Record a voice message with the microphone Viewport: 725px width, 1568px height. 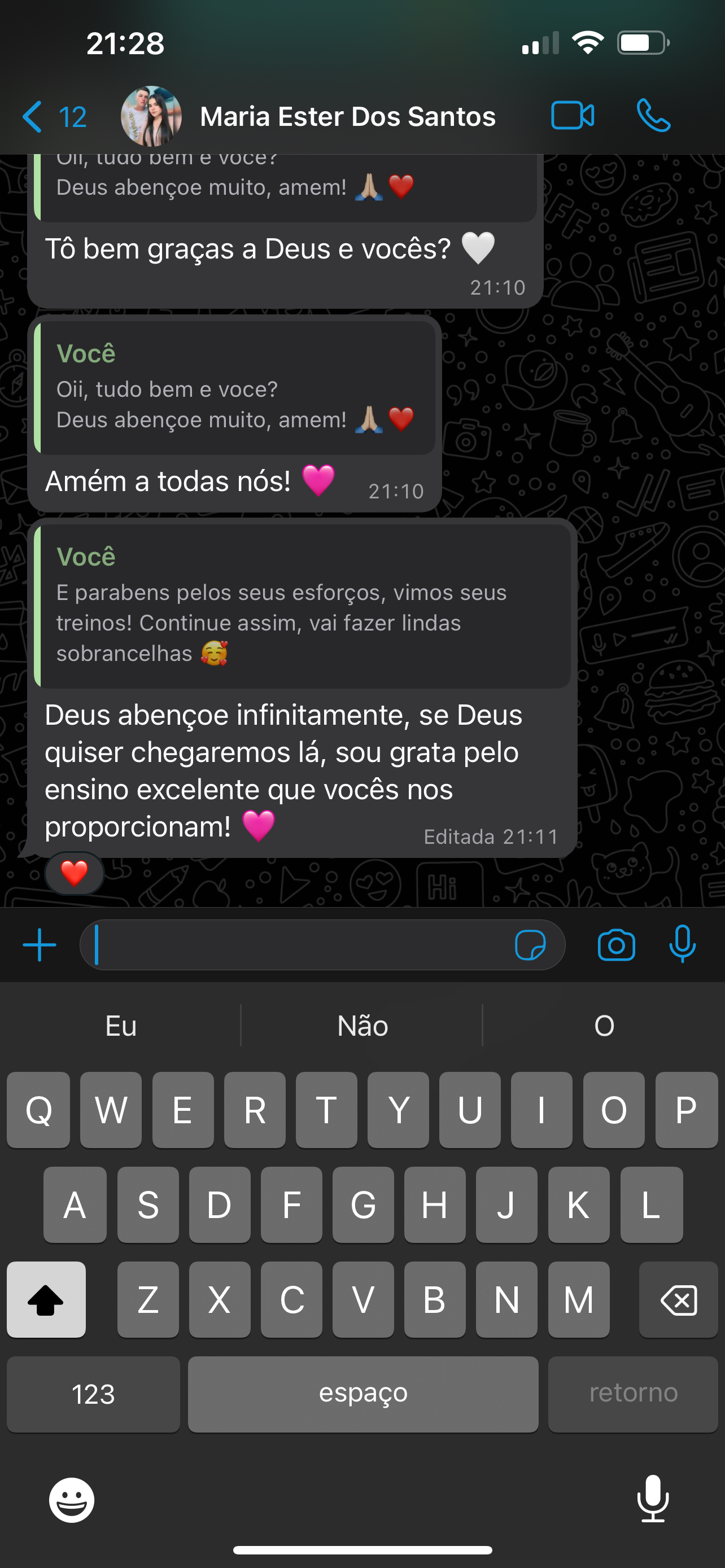[682, 945]
